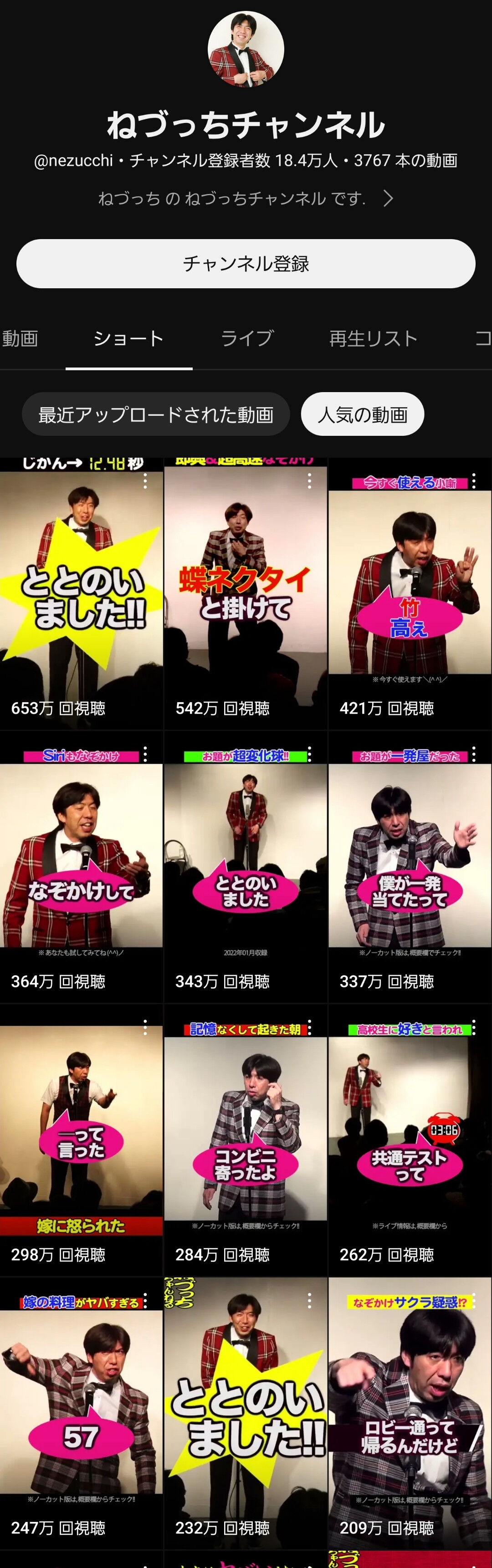
Task: Tap the チャンネル登録 subscribe button
Action: pos(246,264)
